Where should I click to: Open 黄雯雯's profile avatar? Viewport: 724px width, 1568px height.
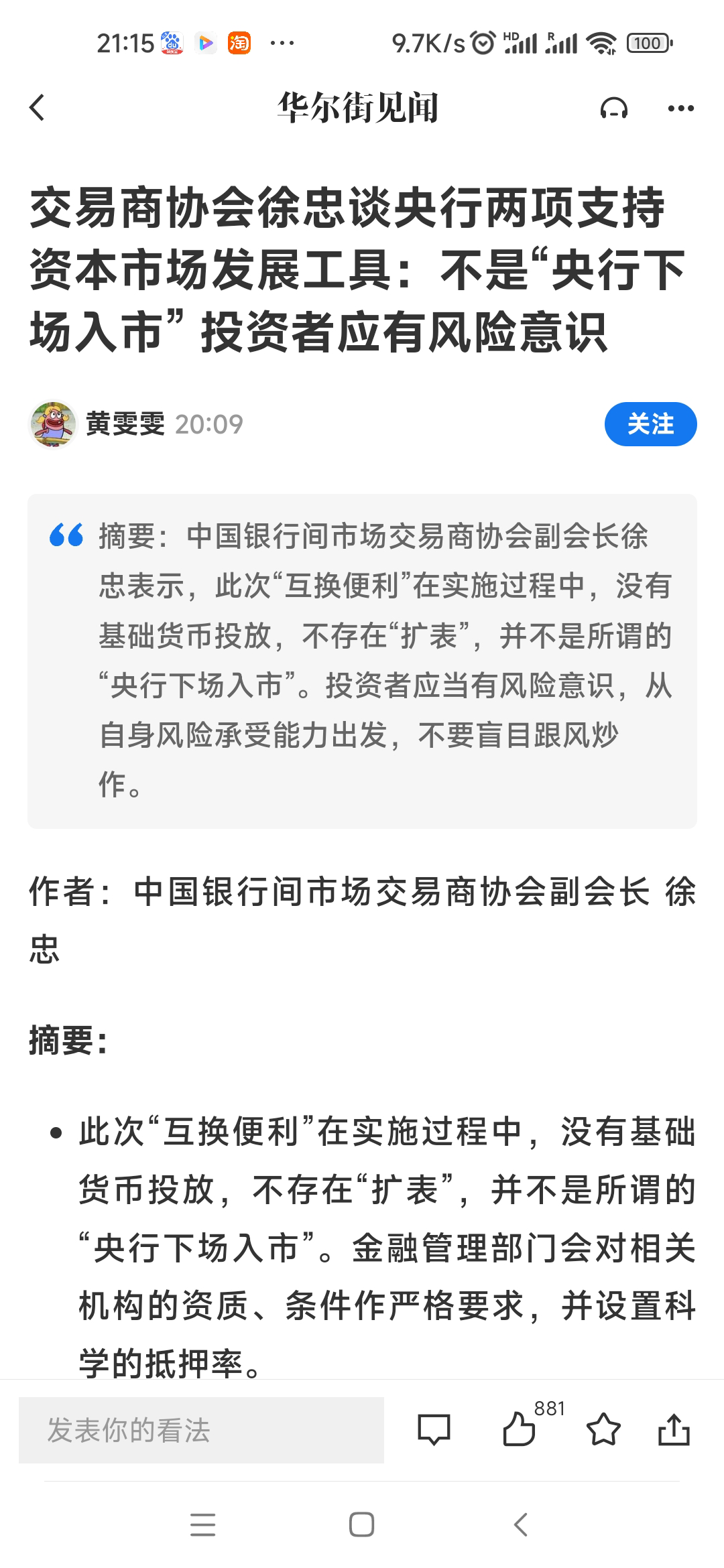(x=53, y=424)
